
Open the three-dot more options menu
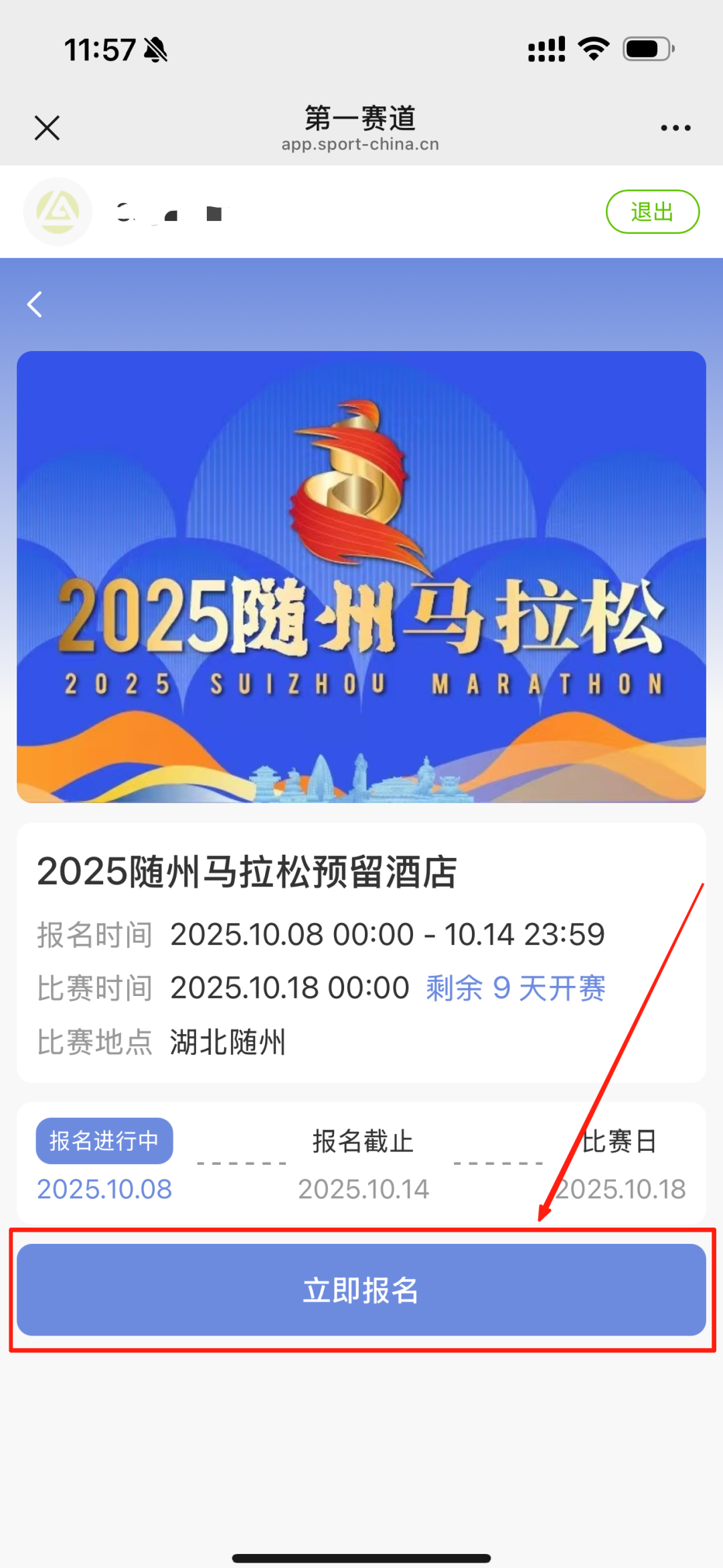coord(675,127)
